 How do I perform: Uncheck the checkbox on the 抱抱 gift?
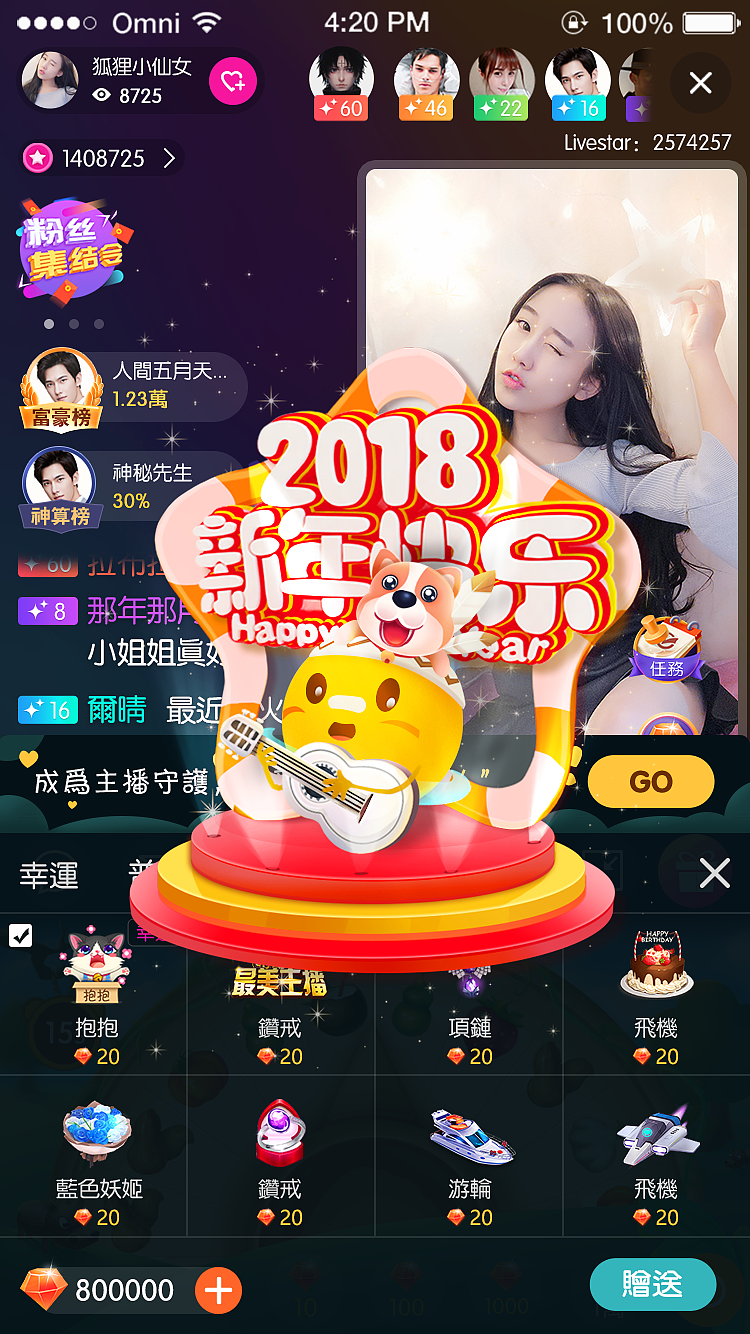point(20,935)
